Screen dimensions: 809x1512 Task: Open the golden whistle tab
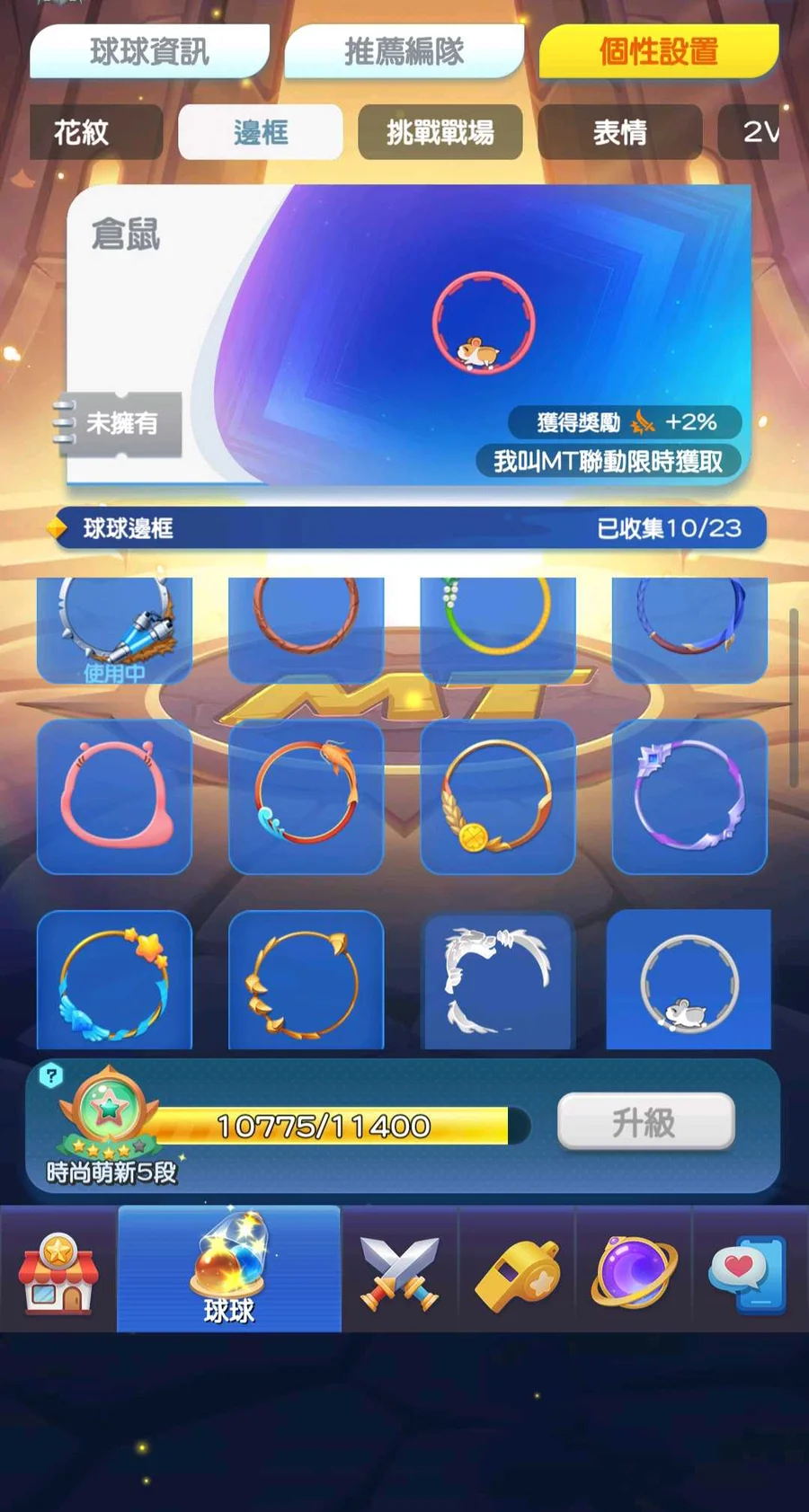(517, 1272)
